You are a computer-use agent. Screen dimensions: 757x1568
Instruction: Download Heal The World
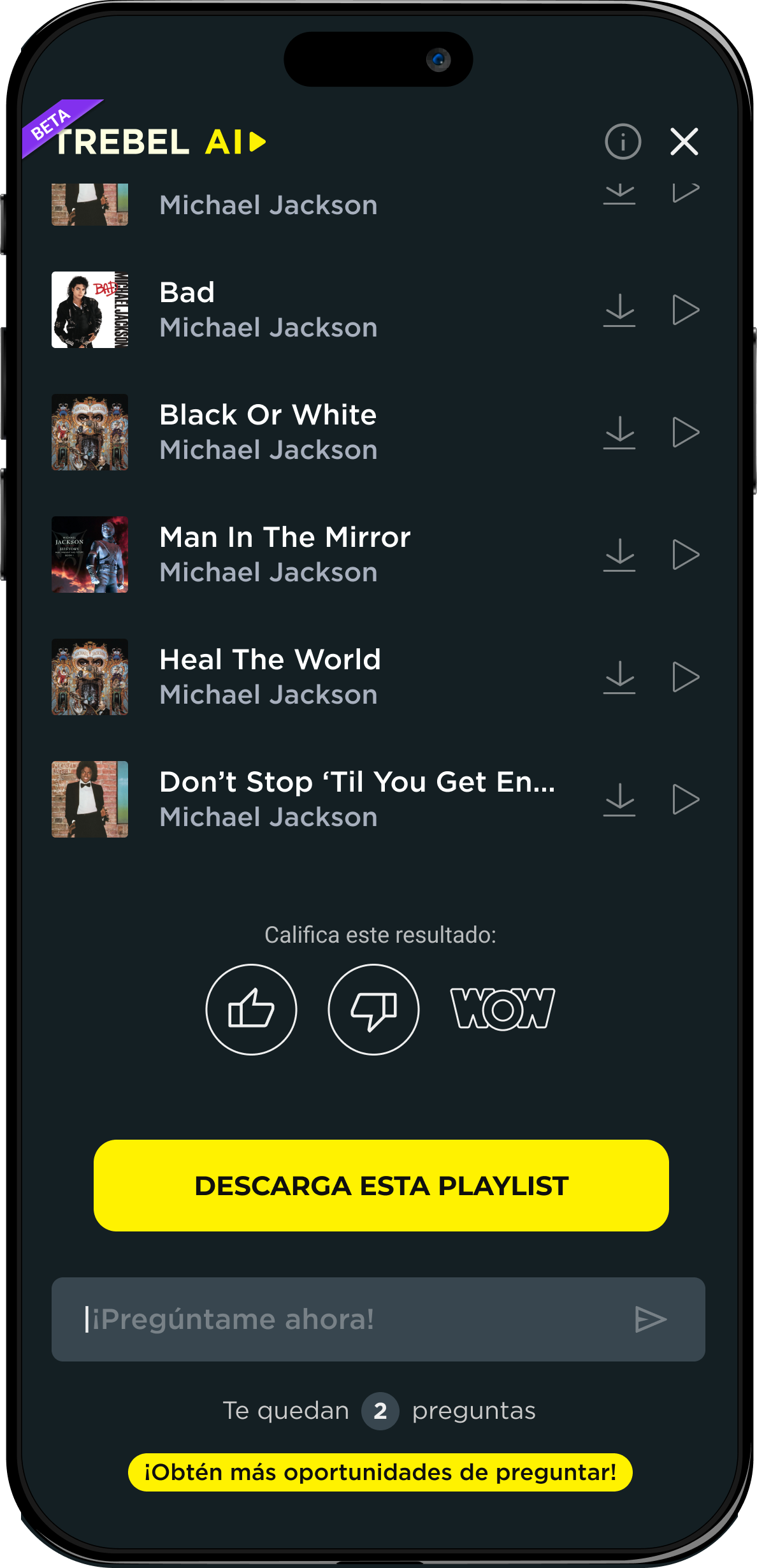click(621, 677)
